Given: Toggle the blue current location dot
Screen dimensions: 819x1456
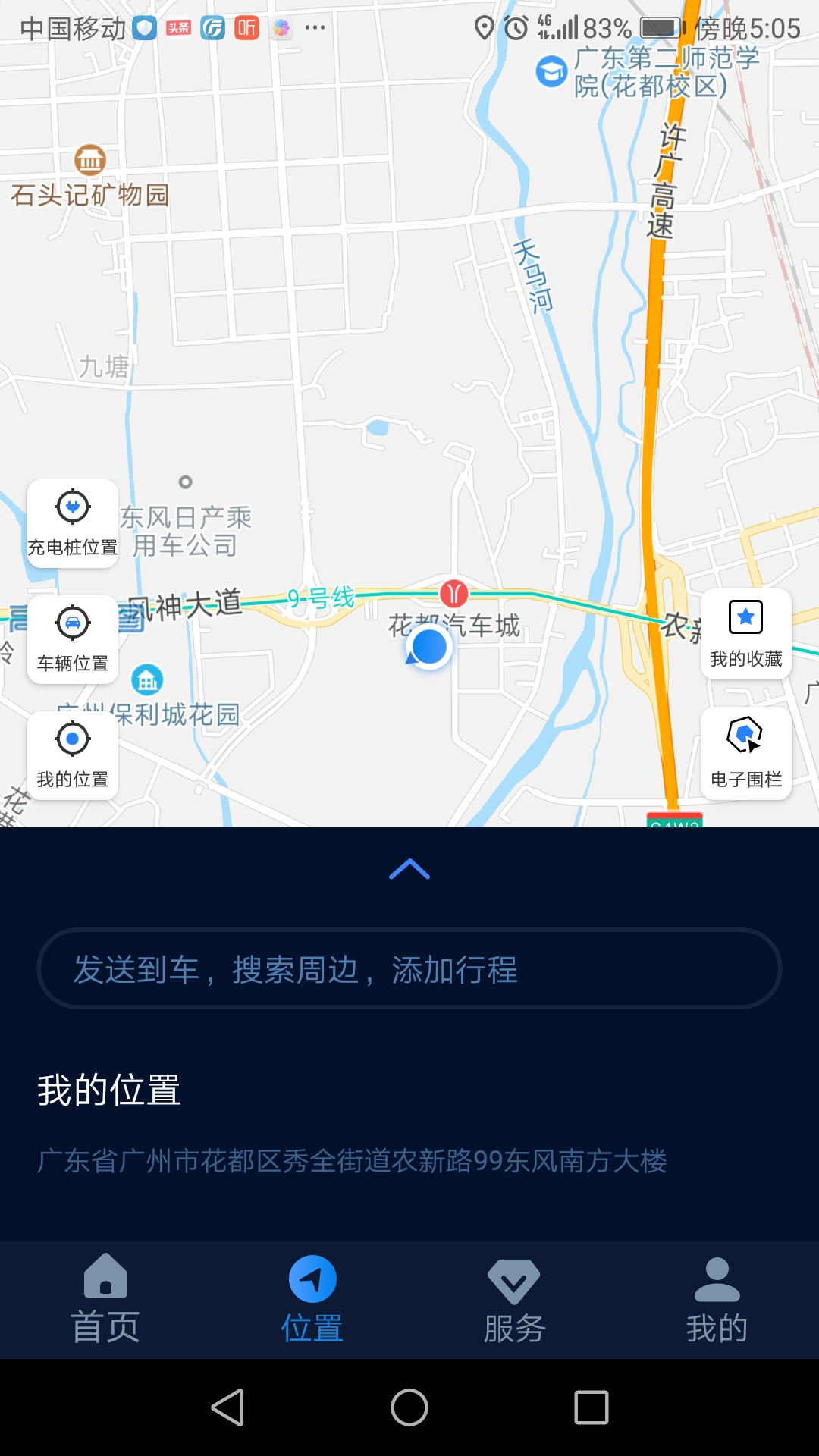Looking at the screenshot, I should [x=429, y=648].
